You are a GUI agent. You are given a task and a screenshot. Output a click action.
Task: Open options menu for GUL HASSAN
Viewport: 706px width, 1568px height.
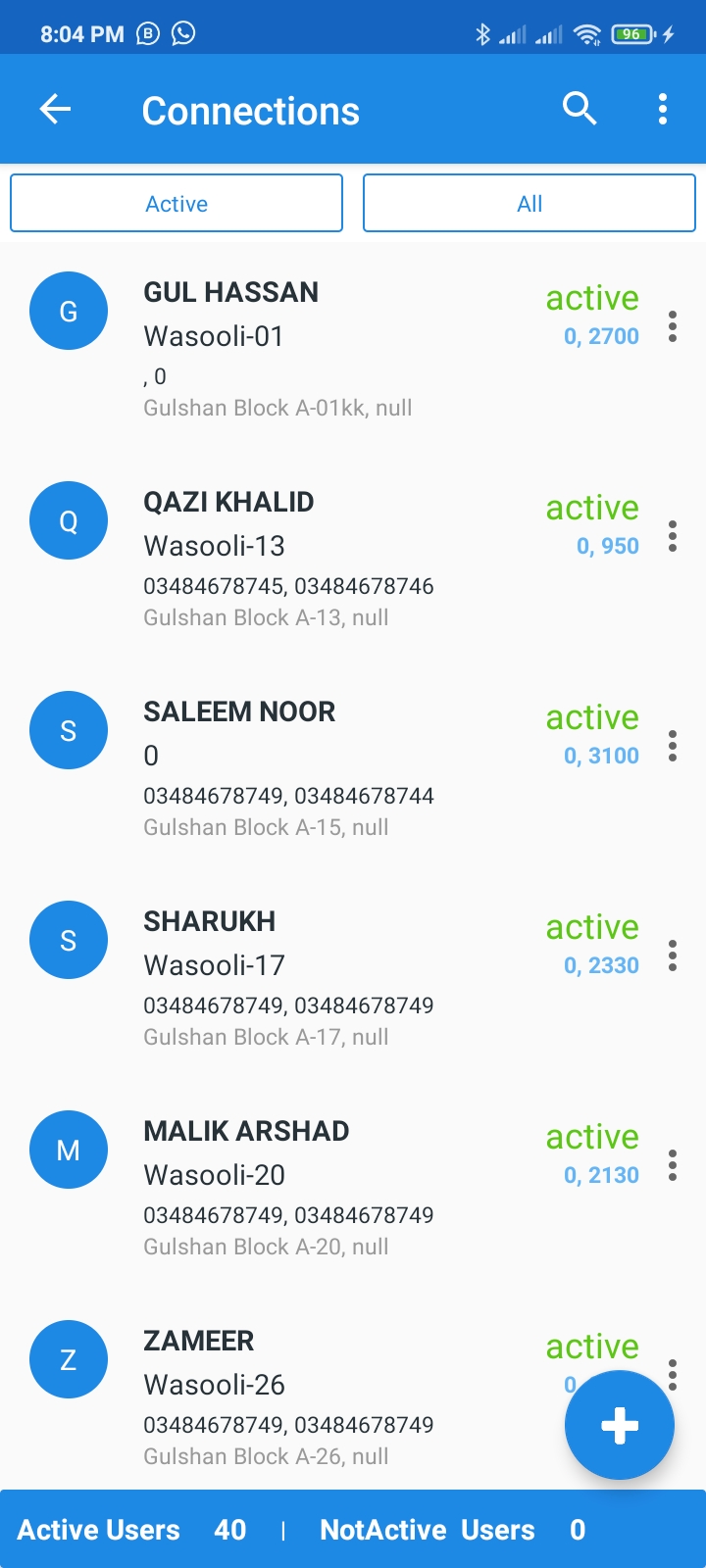673,326
